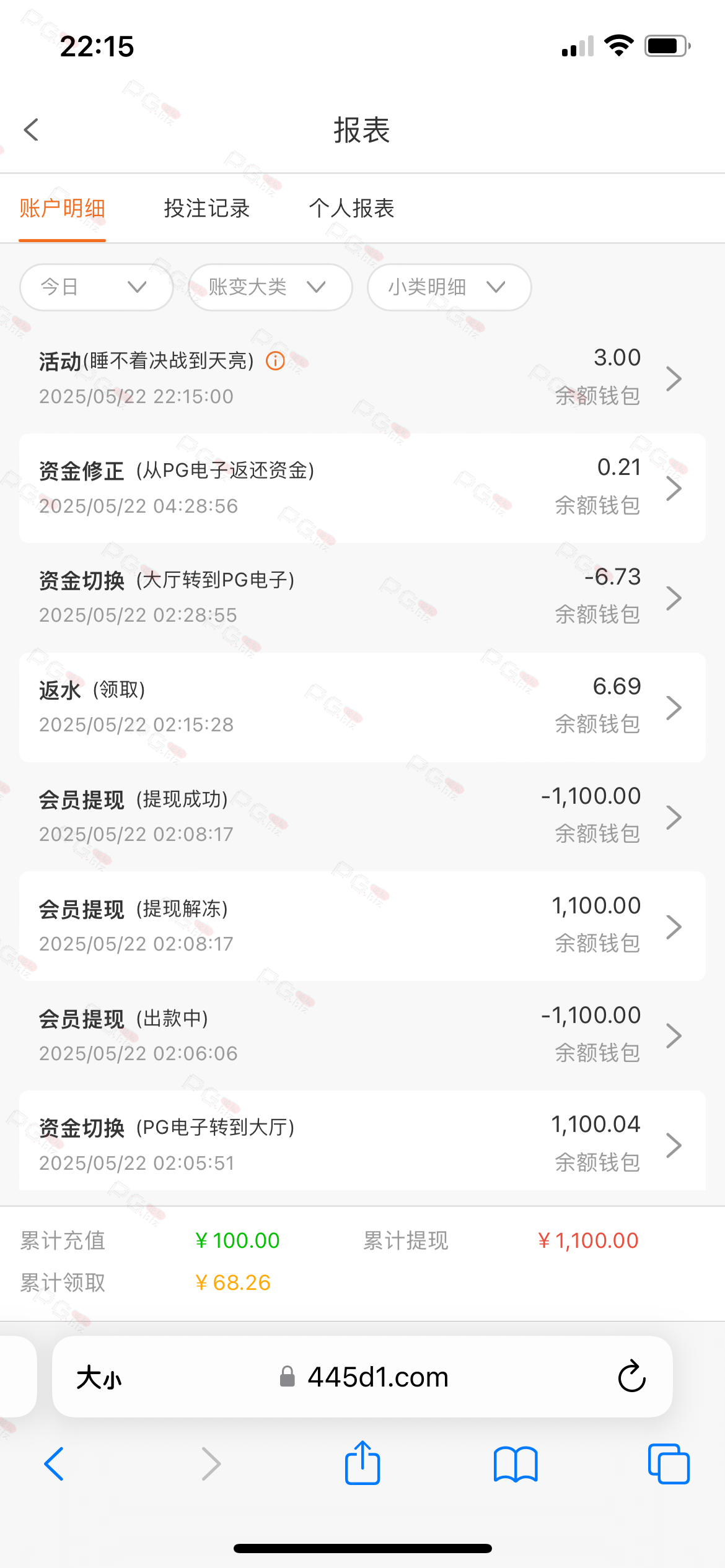Expand the 小类明细 filter dropdown
Screen dimensions: 725x1568
coord(449,287)
